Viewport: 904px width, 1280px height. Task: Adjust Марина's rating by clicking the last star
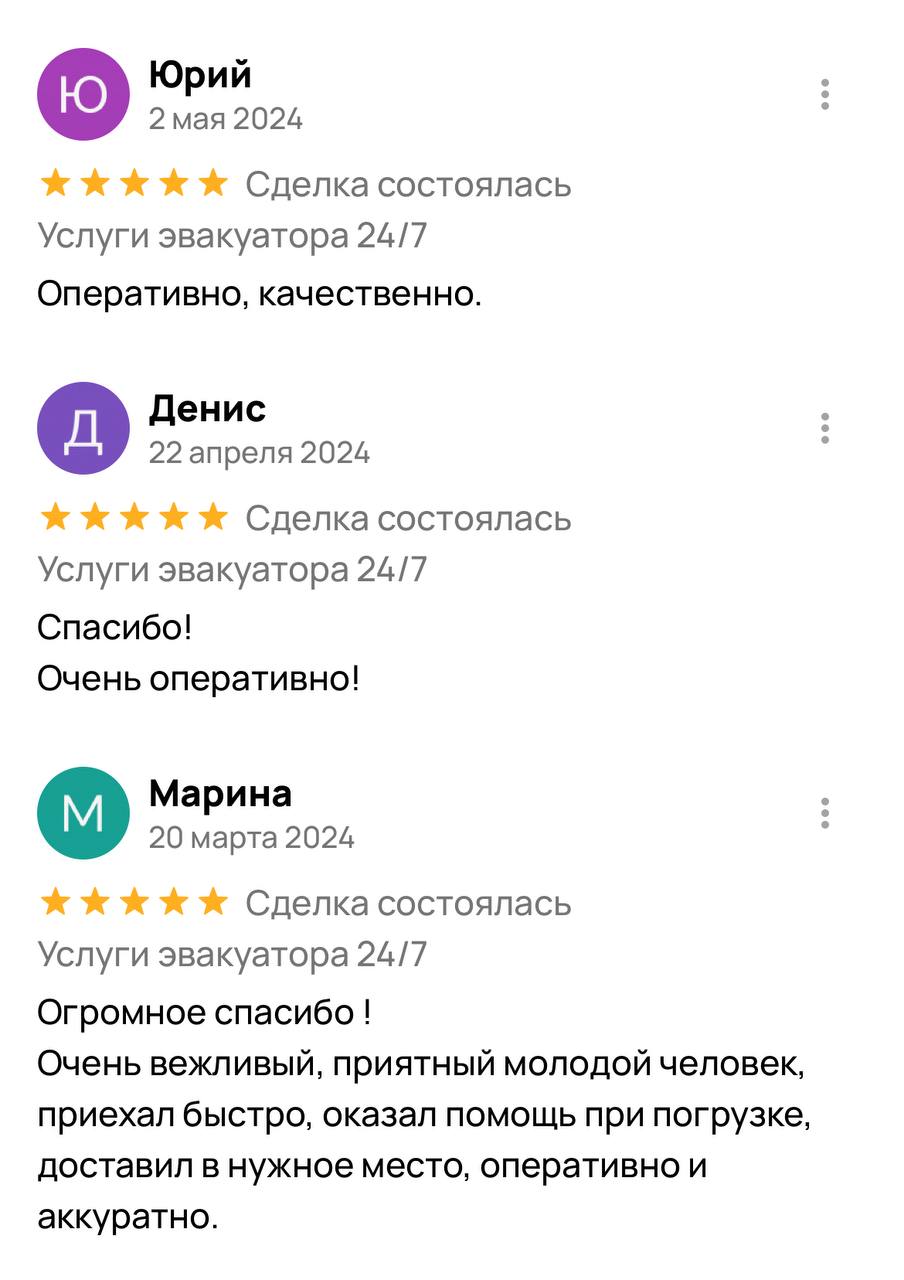click(213, 904)
